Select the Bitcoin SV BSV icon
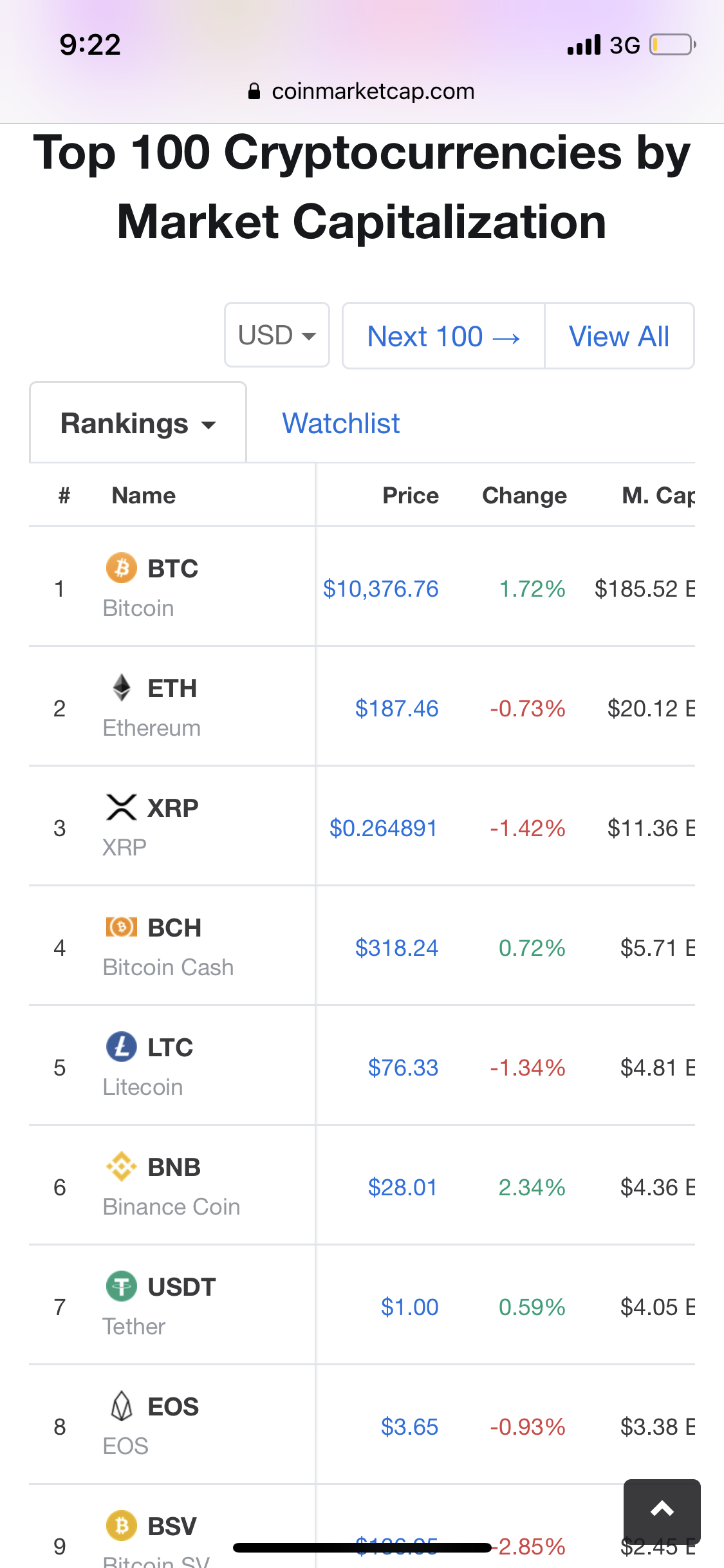The height and width of the screenshot is (1568, 724). (121, 1526)
